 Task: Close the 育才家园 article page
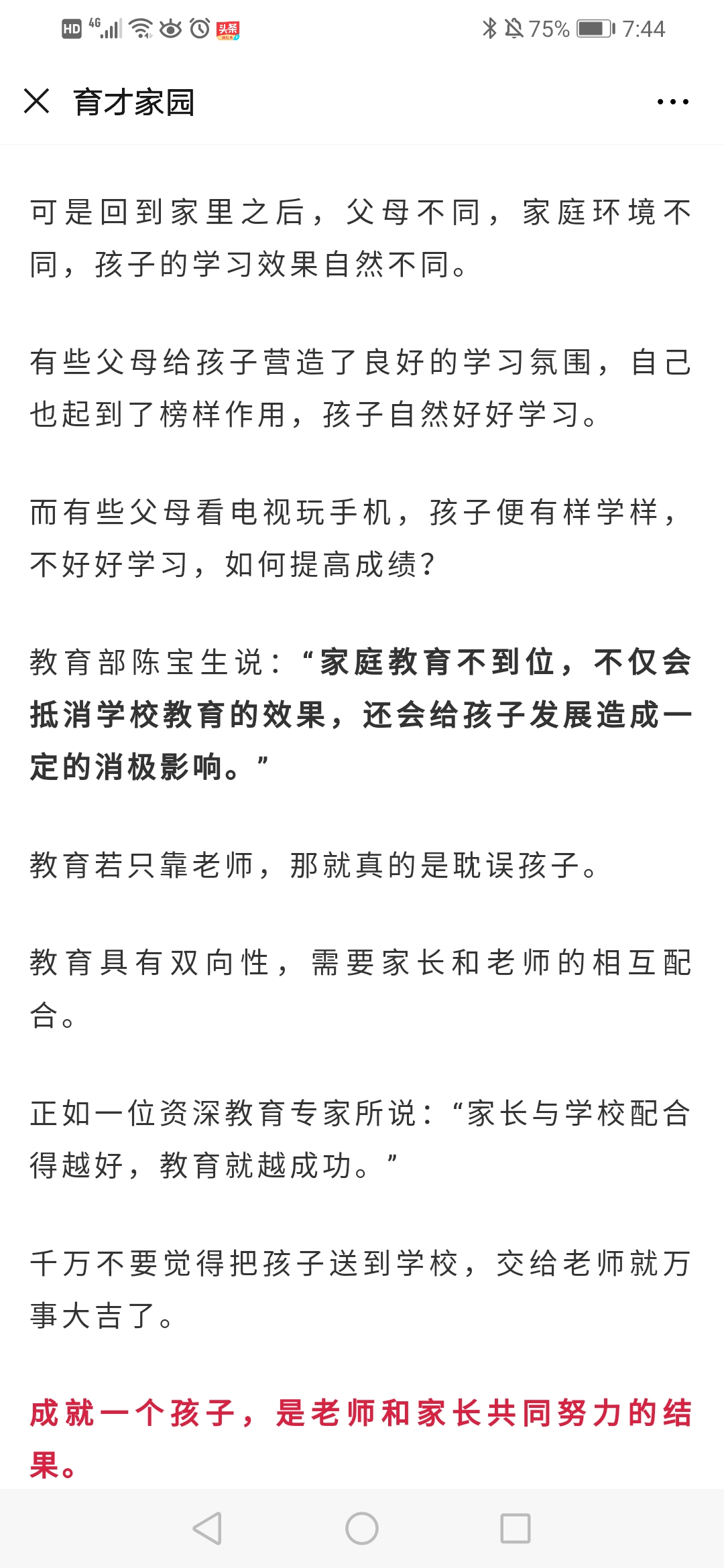click(x=37, y=102)
